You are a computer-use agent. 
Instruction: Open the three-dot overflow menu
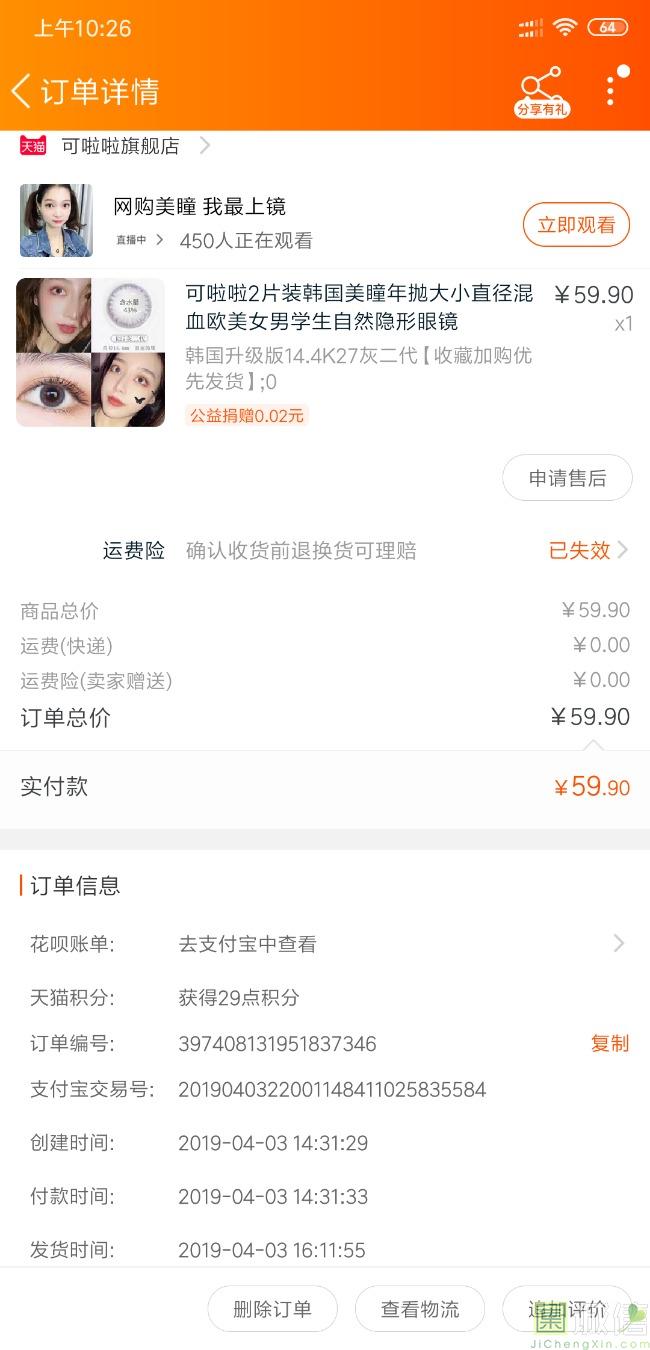point(610,91)
